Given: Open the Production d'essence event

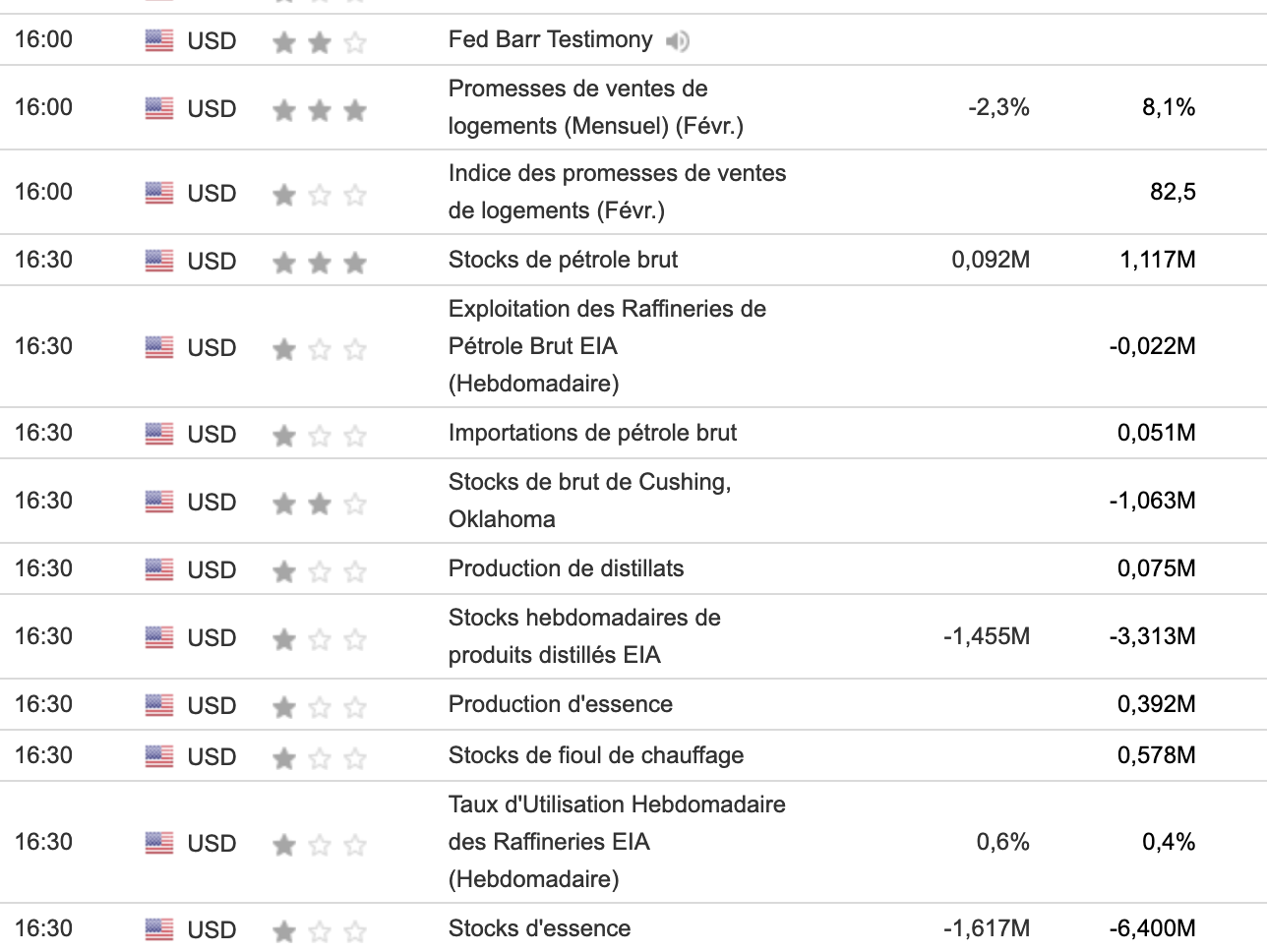Looking at the screenshot, I should pyautogui.click(x=560, y=704).
